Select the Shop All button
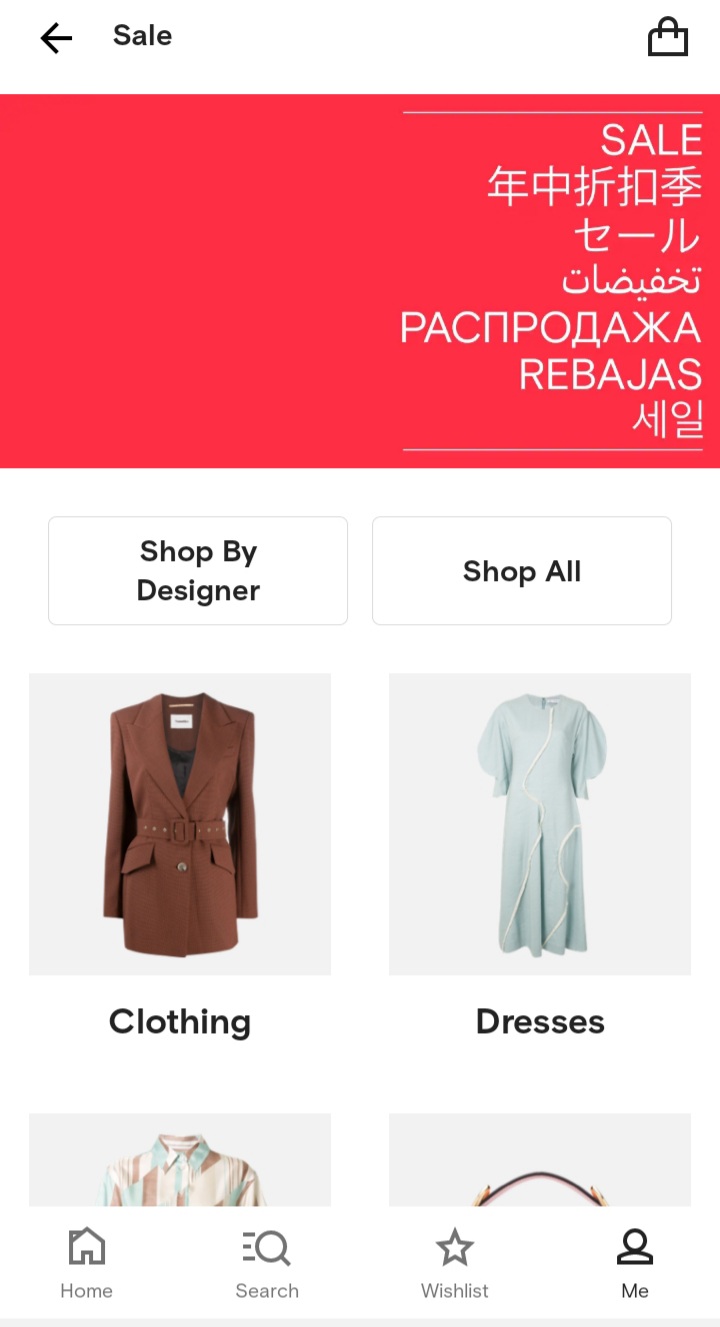 (x=522, y=571)
